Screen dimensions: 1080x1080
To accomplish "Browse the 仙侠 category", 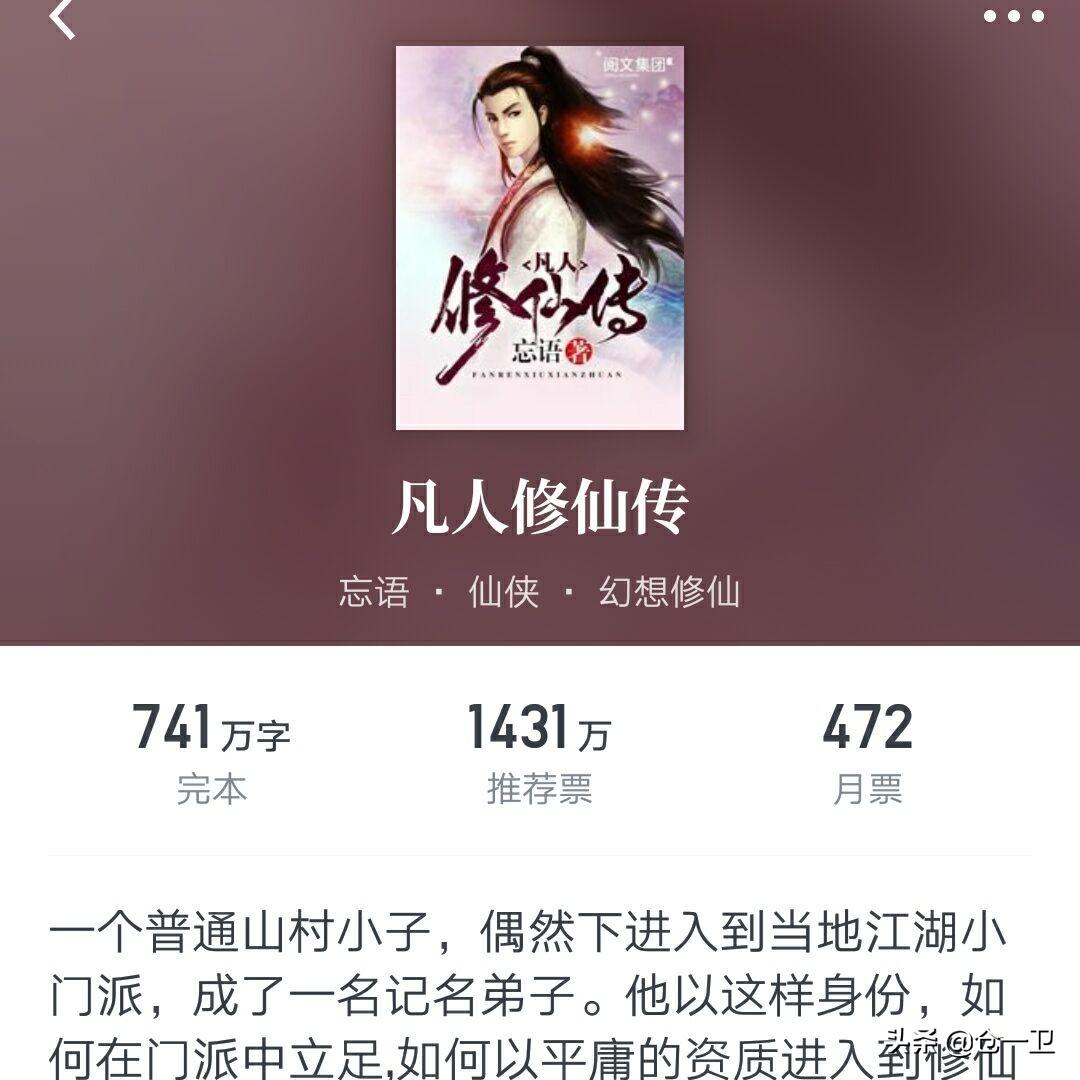I will 503,592.
